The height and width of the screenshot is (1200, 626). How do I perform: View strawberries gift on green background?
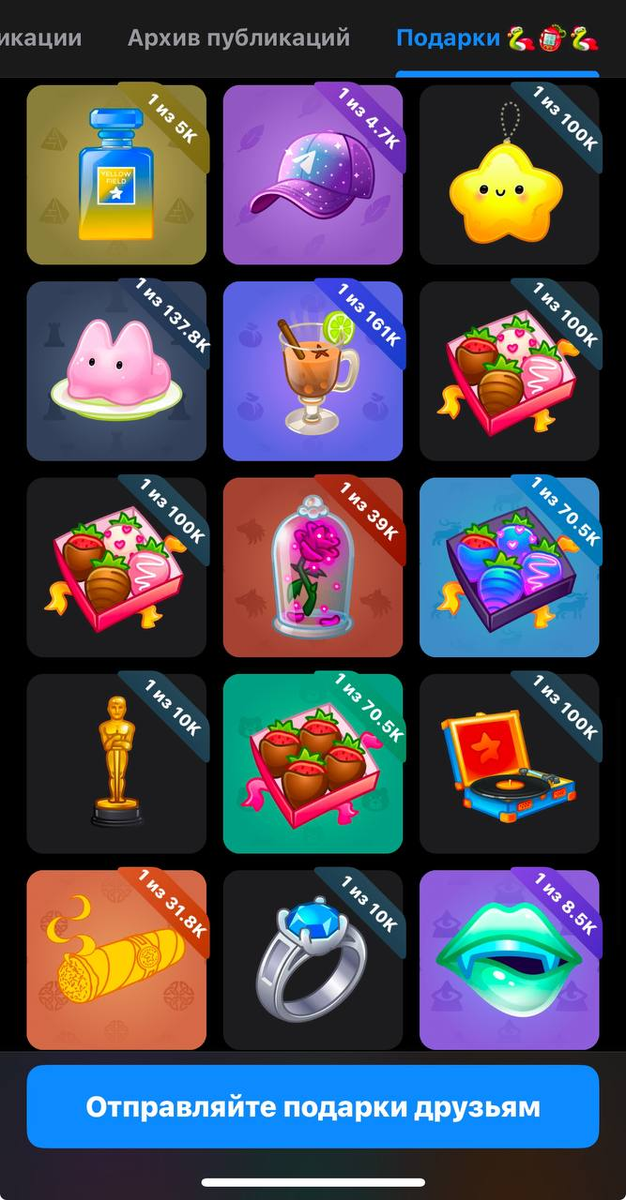tap(312, 763)
